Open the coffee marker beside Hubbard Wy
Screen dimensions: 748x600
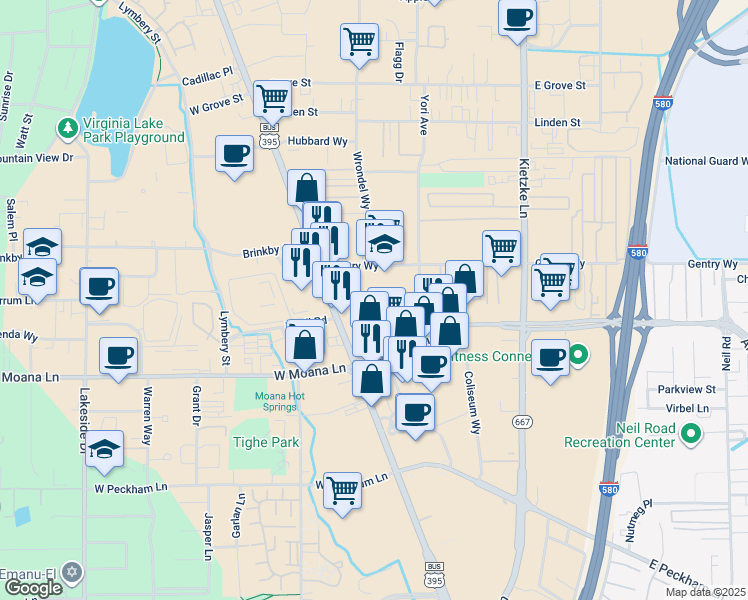[x=234, y=154]
